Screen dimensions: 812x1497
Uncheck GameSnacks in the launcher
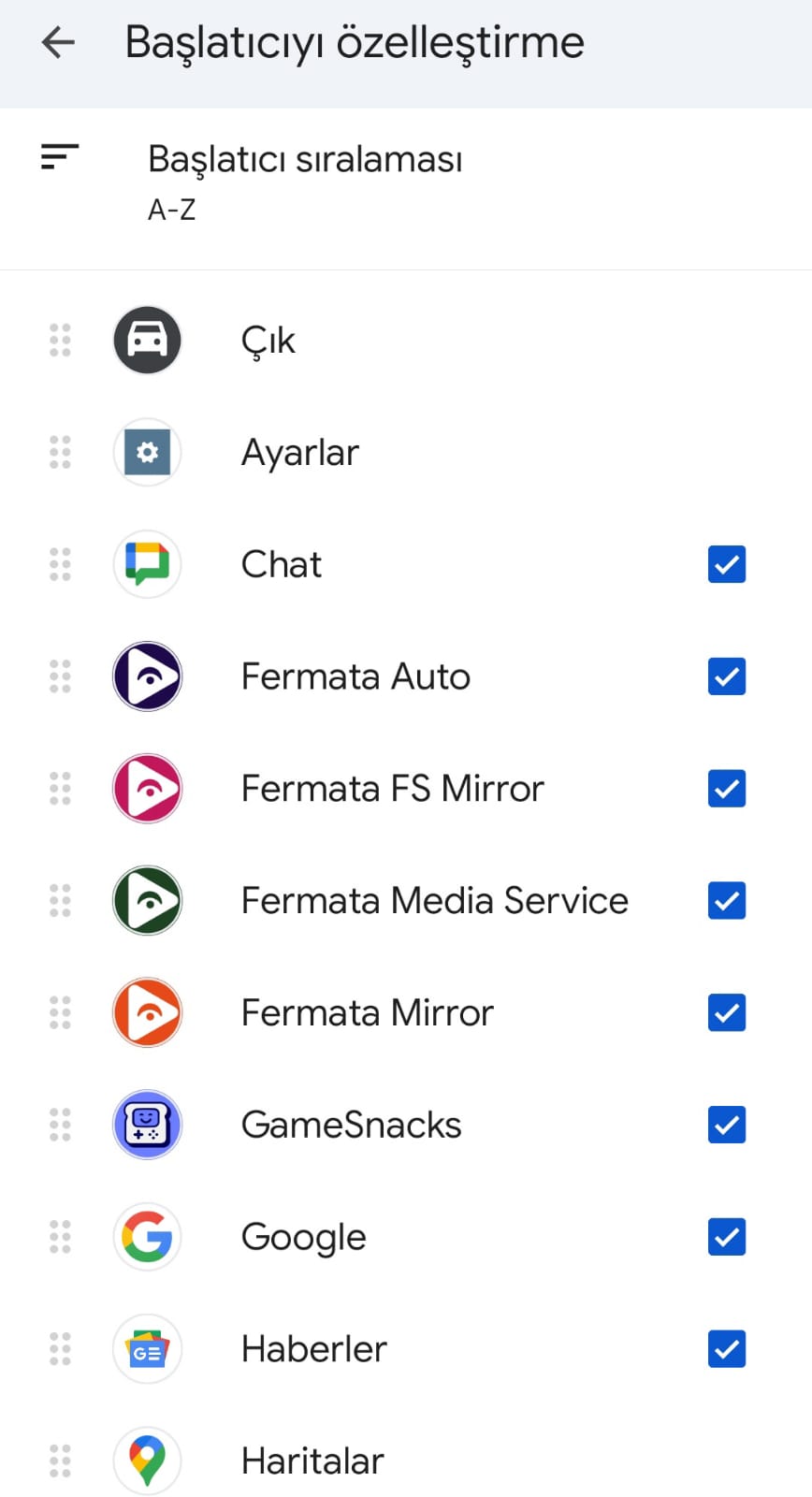[x=727, y=1125]
